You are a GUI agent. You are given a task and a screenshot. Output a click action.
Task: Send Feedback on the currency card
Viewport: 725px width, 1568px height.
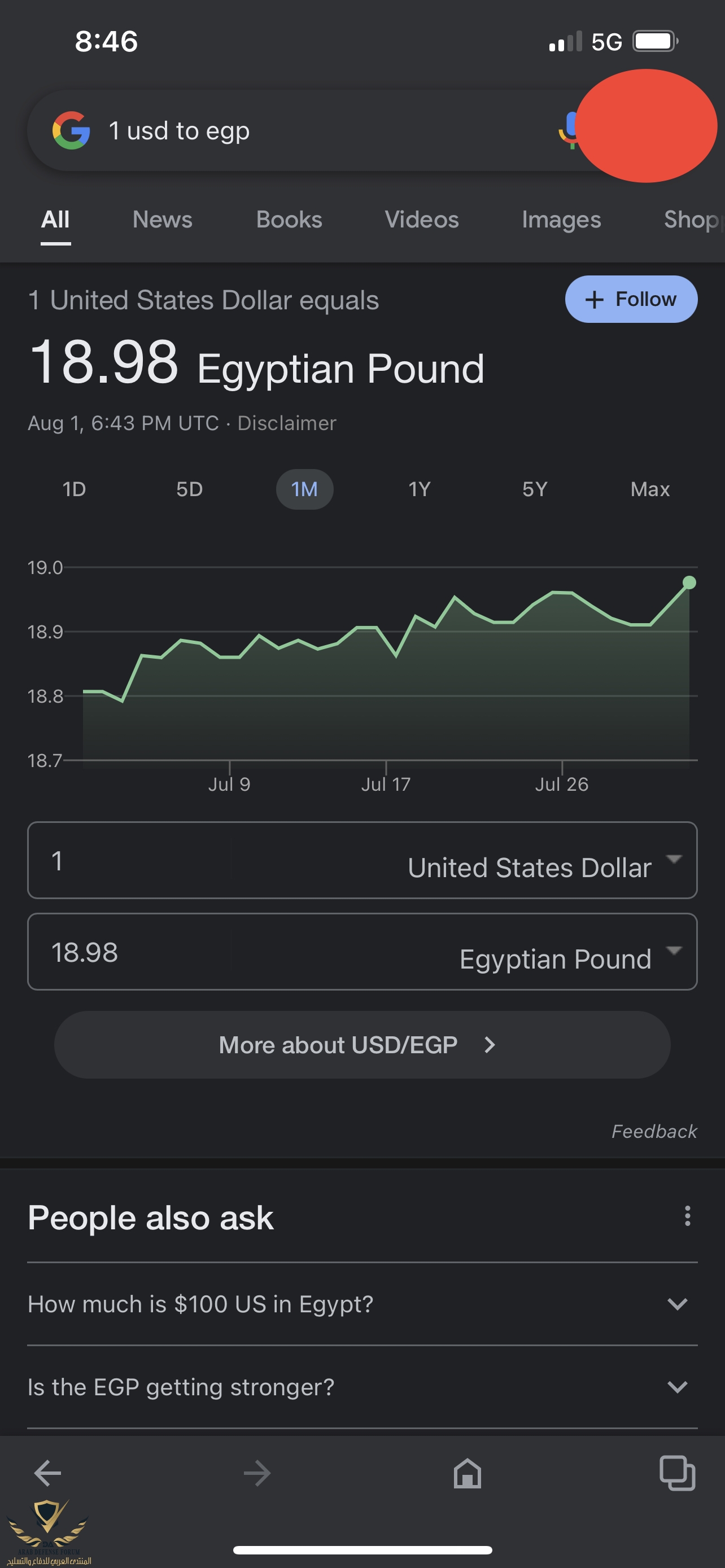[654, 1131]
